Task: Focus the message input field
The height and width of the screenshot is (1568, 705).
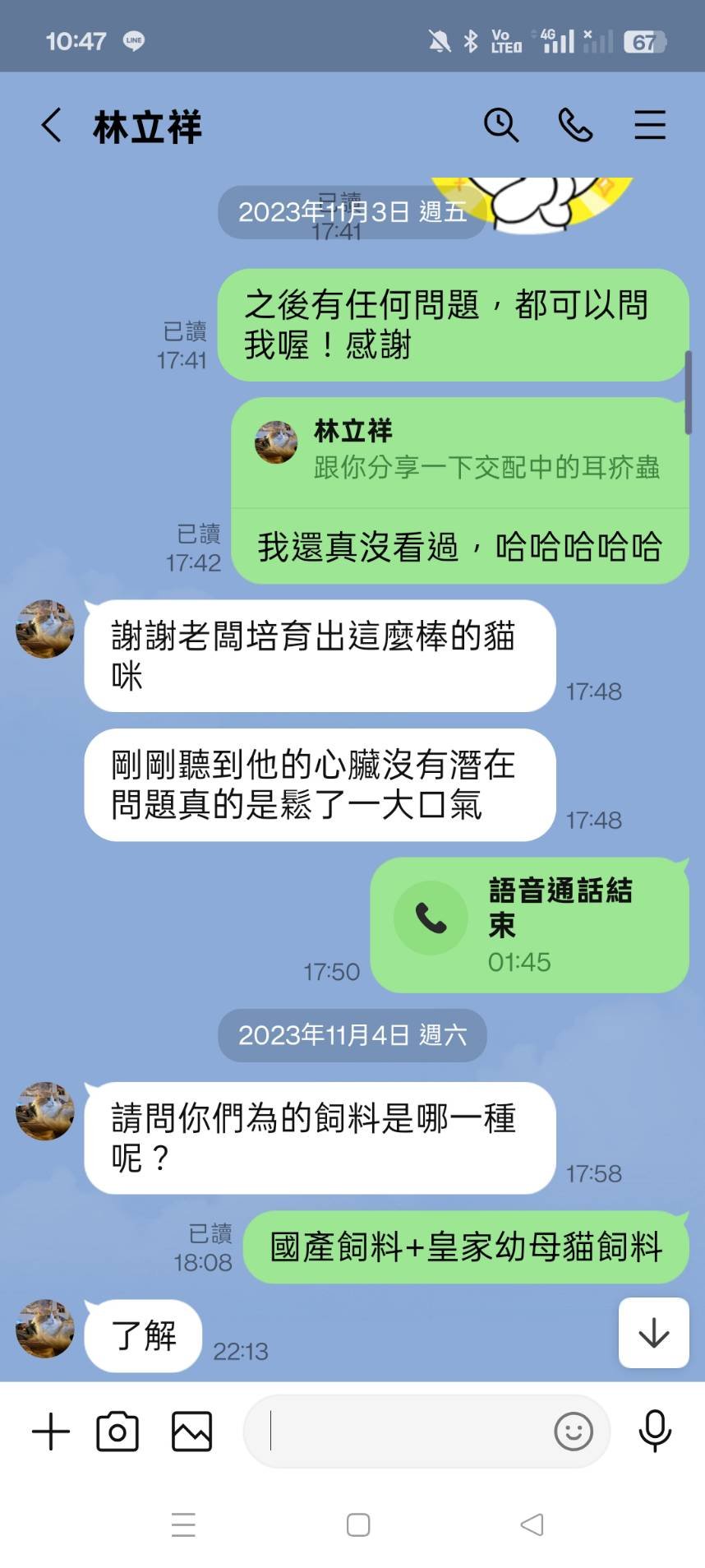Action: [x=403, y=1432]
